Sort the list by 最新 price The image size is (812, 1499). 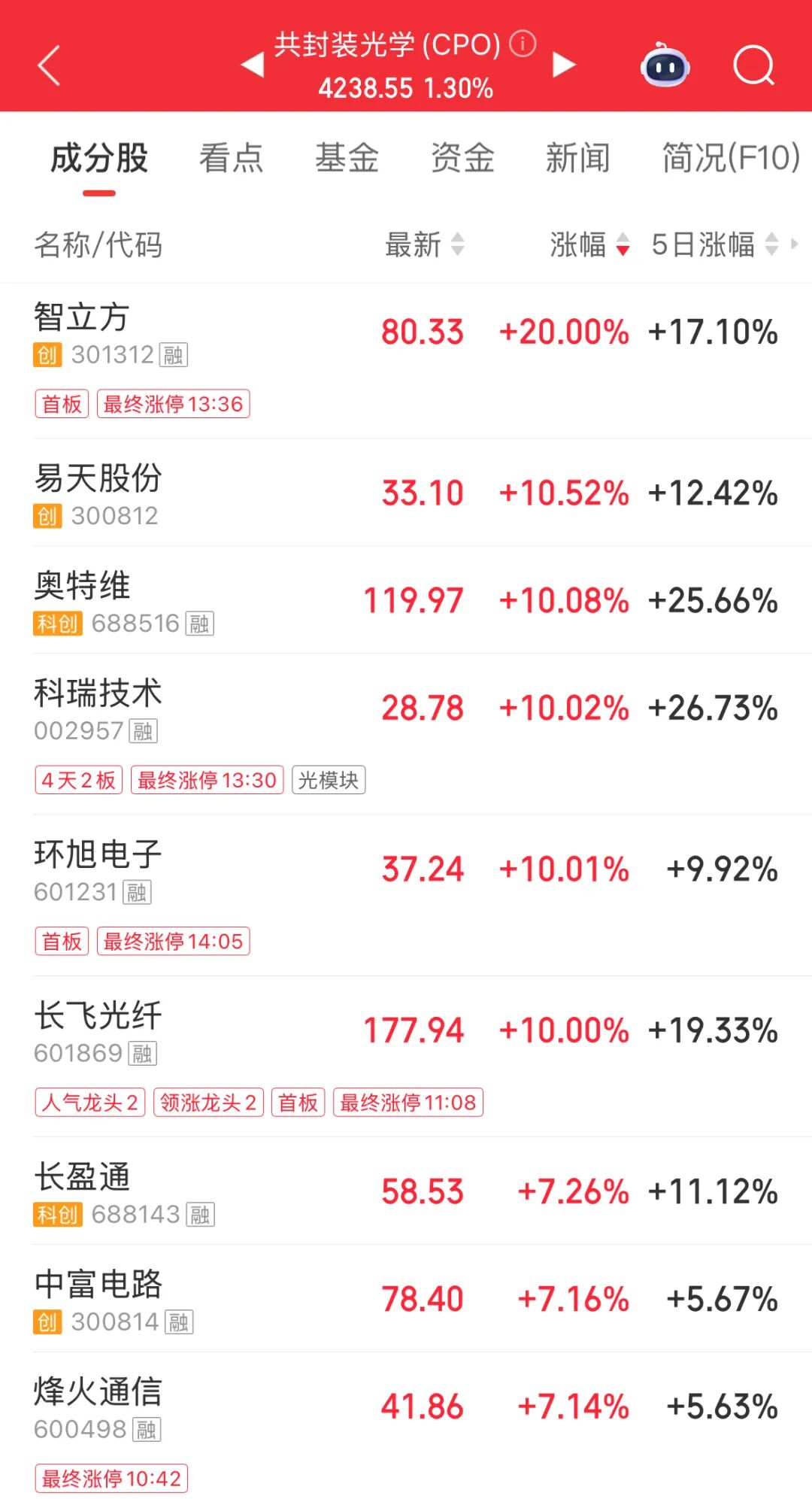pos(425,244)
